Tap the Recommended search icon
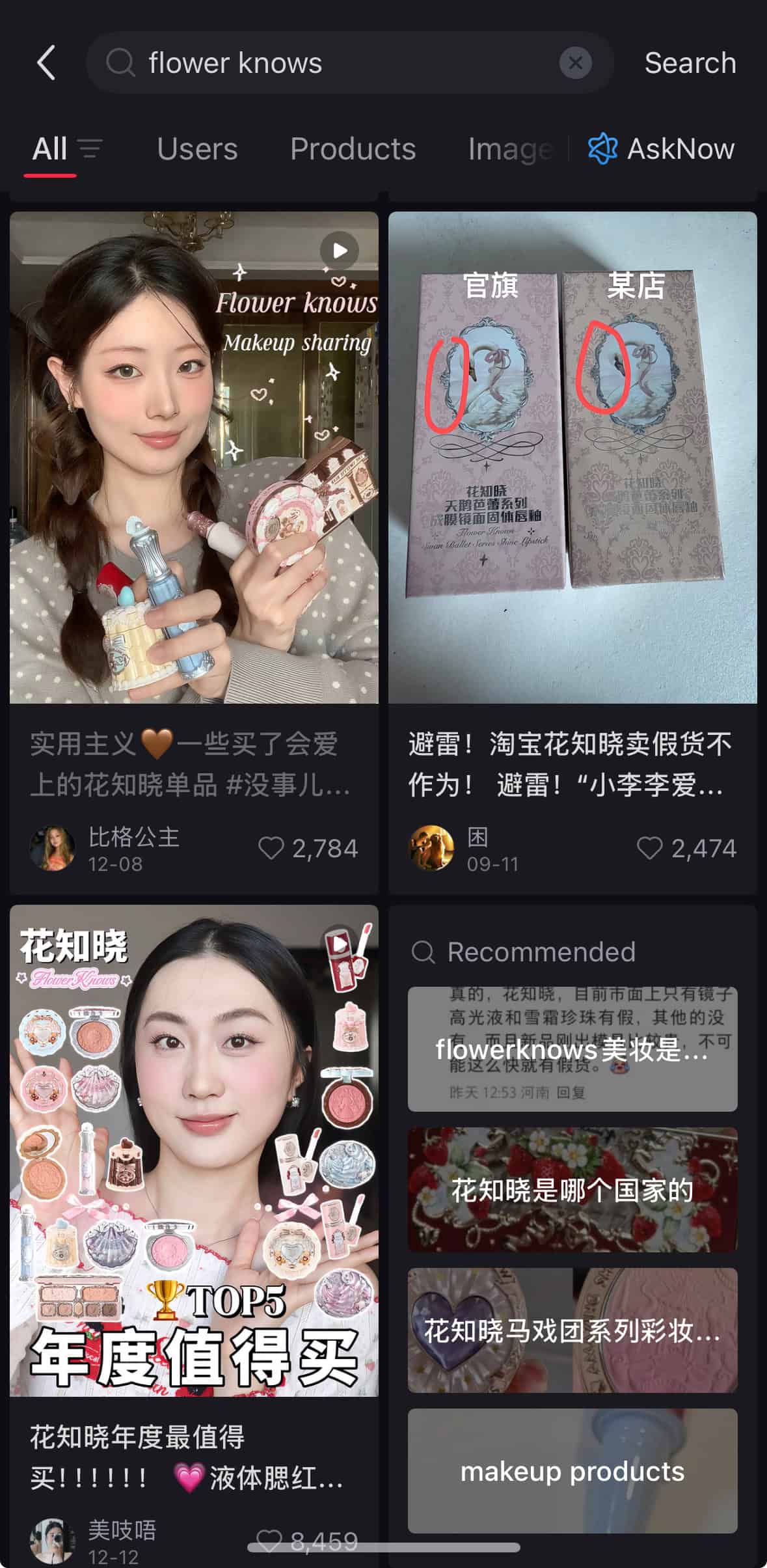The image size is (767, 1568). tap(425, 951)
